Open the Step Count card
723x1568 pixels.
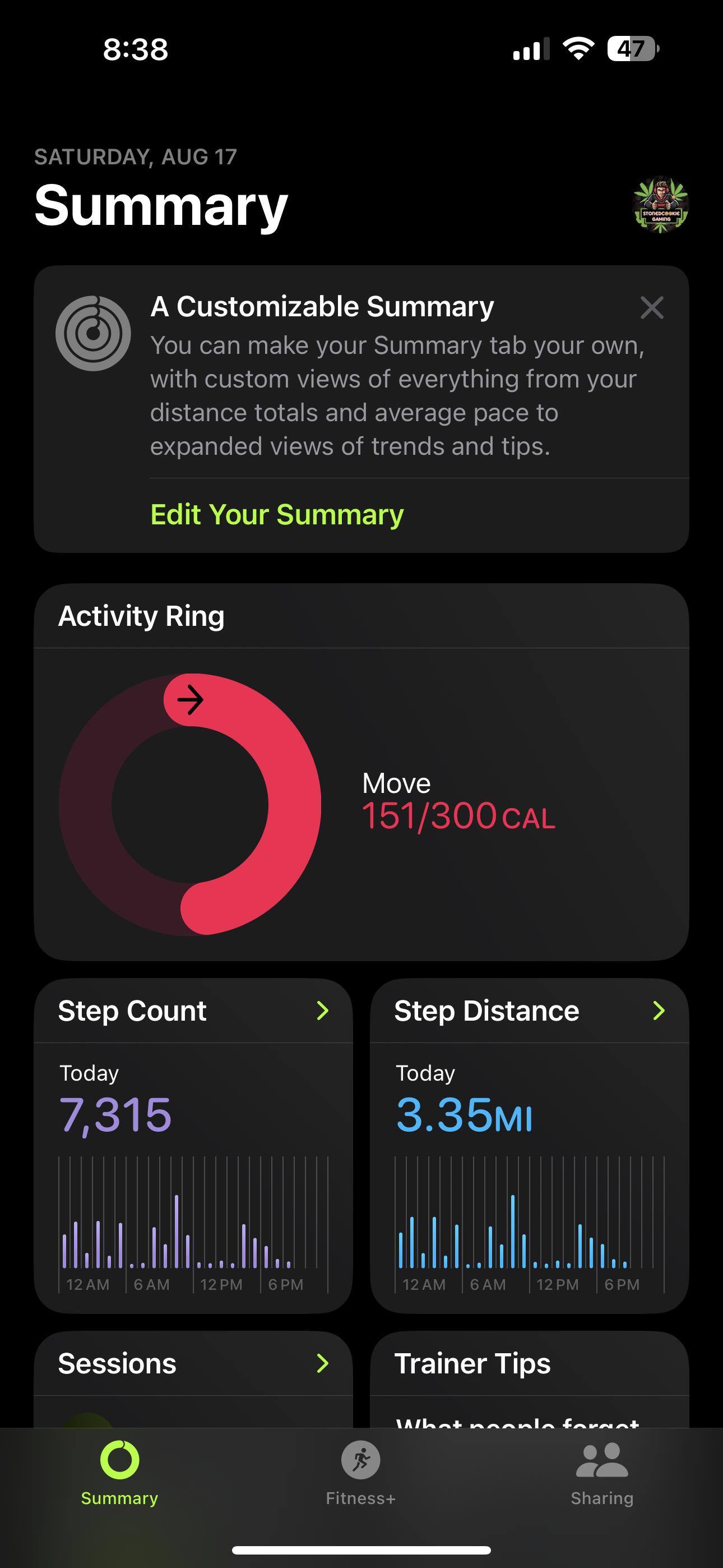pos(193,1012)
